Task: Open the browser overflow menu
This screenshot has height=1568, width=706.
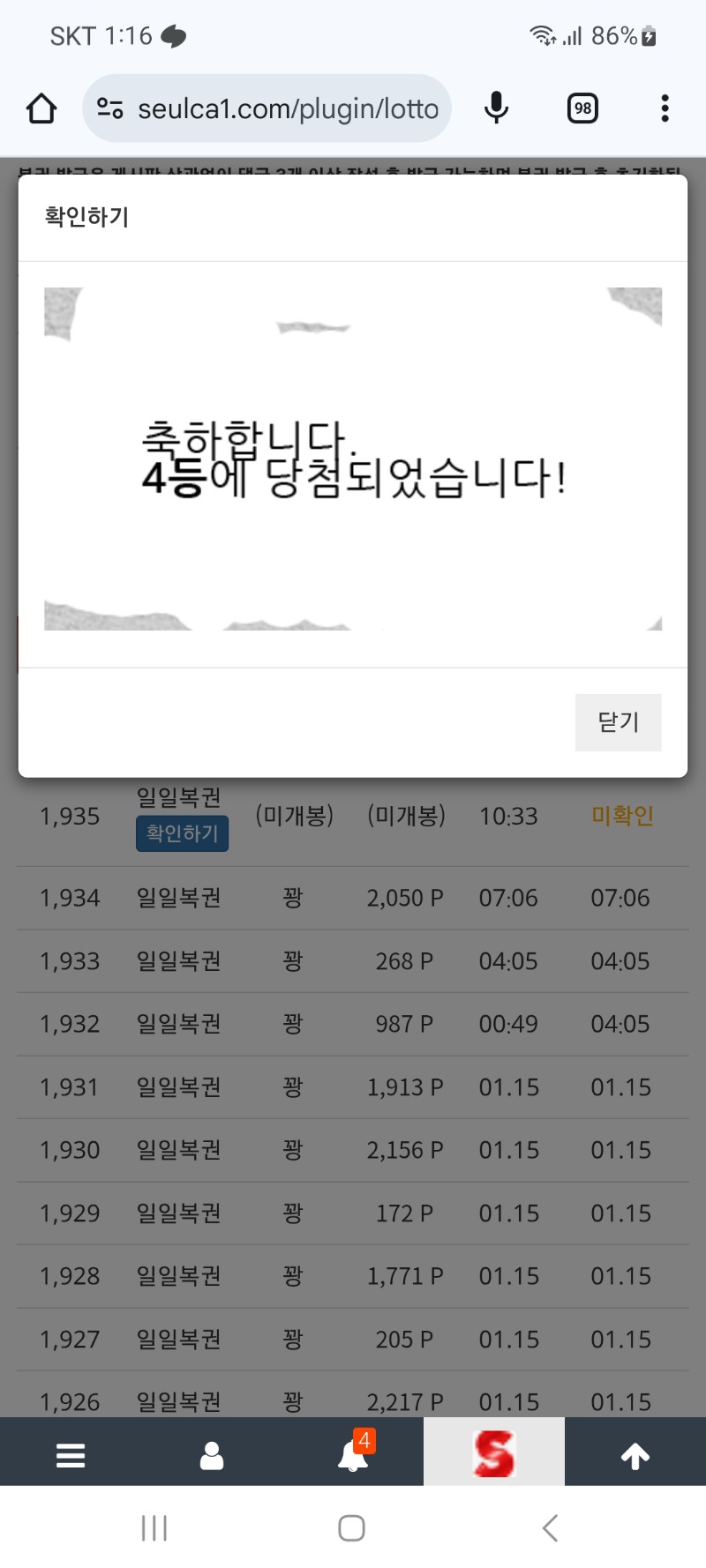Action: coord(665,108)
